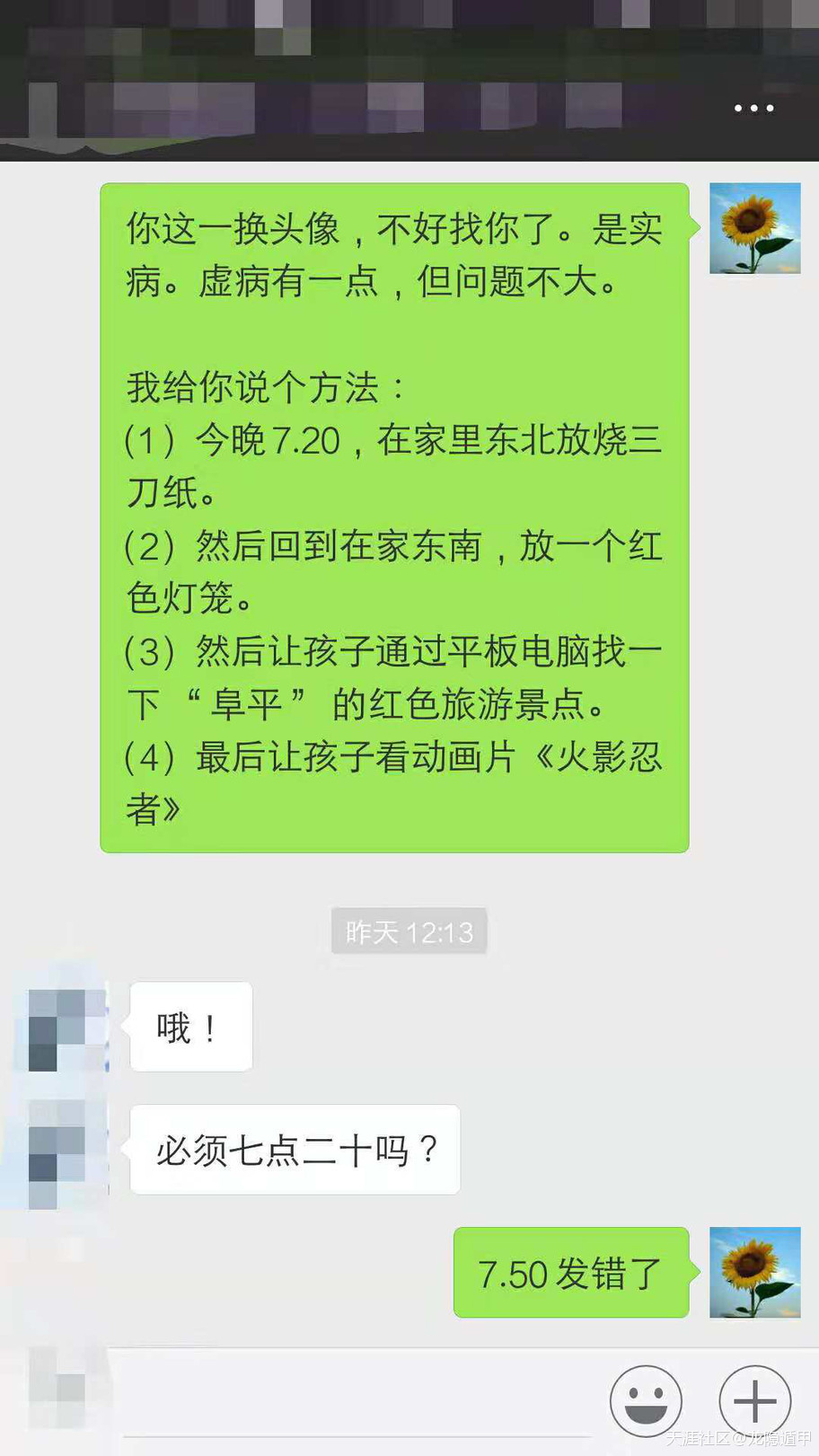This screenshot has width=819, height=1456.
Task: Open the emoji sticker panel
Action: [x=646, y=1401]
